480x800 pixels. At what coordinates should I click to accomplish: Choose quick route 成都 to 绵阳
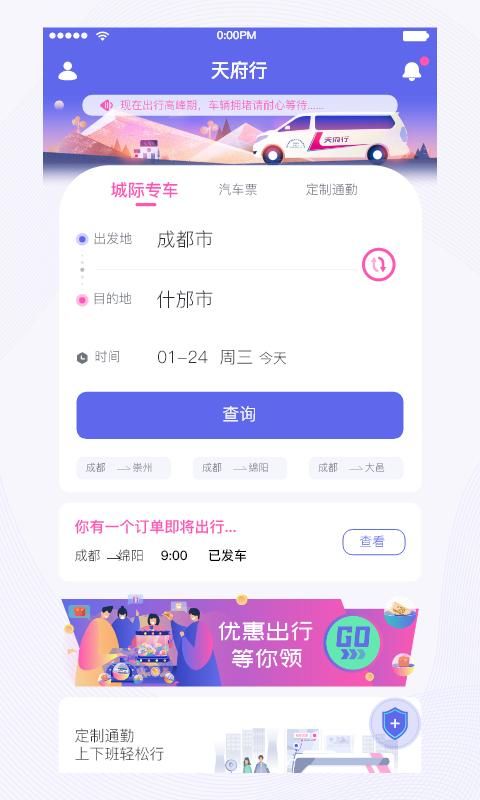click(240, 467)
